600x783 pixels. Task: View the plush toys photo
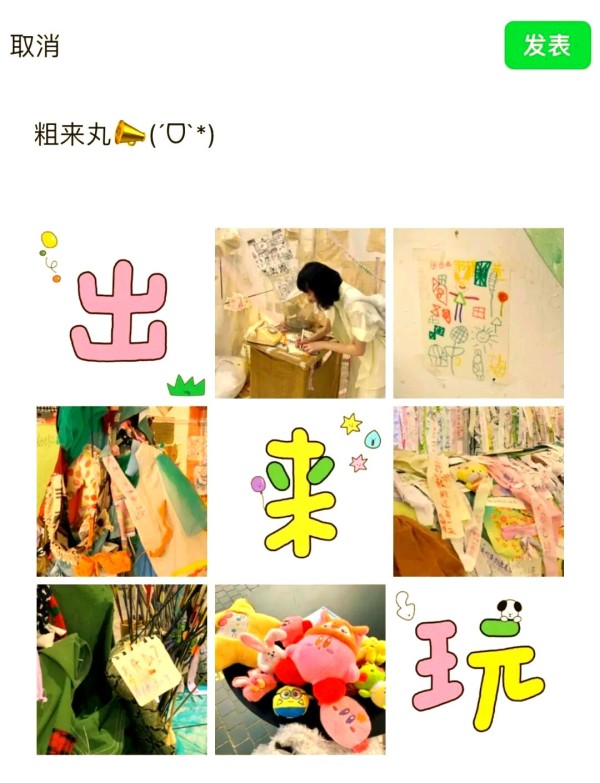click(x=300, y=669)
